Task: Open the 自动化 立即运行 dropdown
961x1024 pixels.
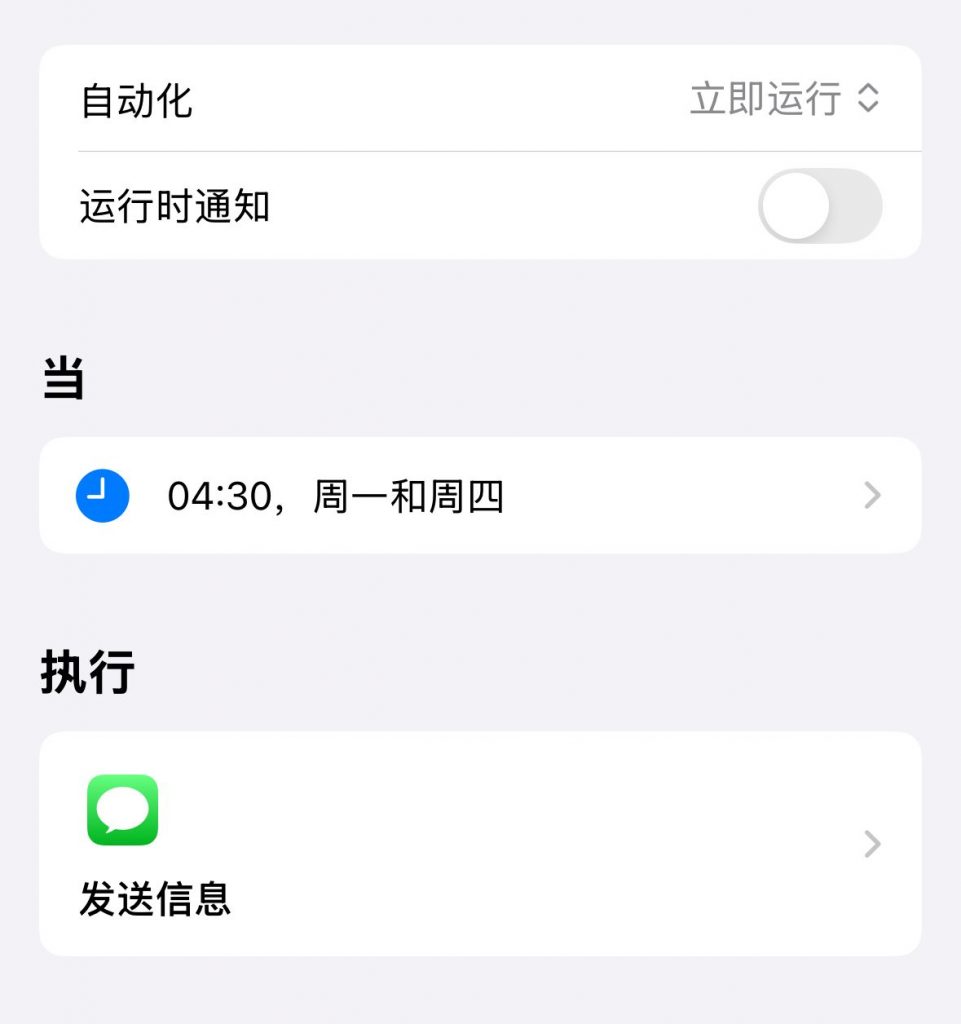Action: 785,99
